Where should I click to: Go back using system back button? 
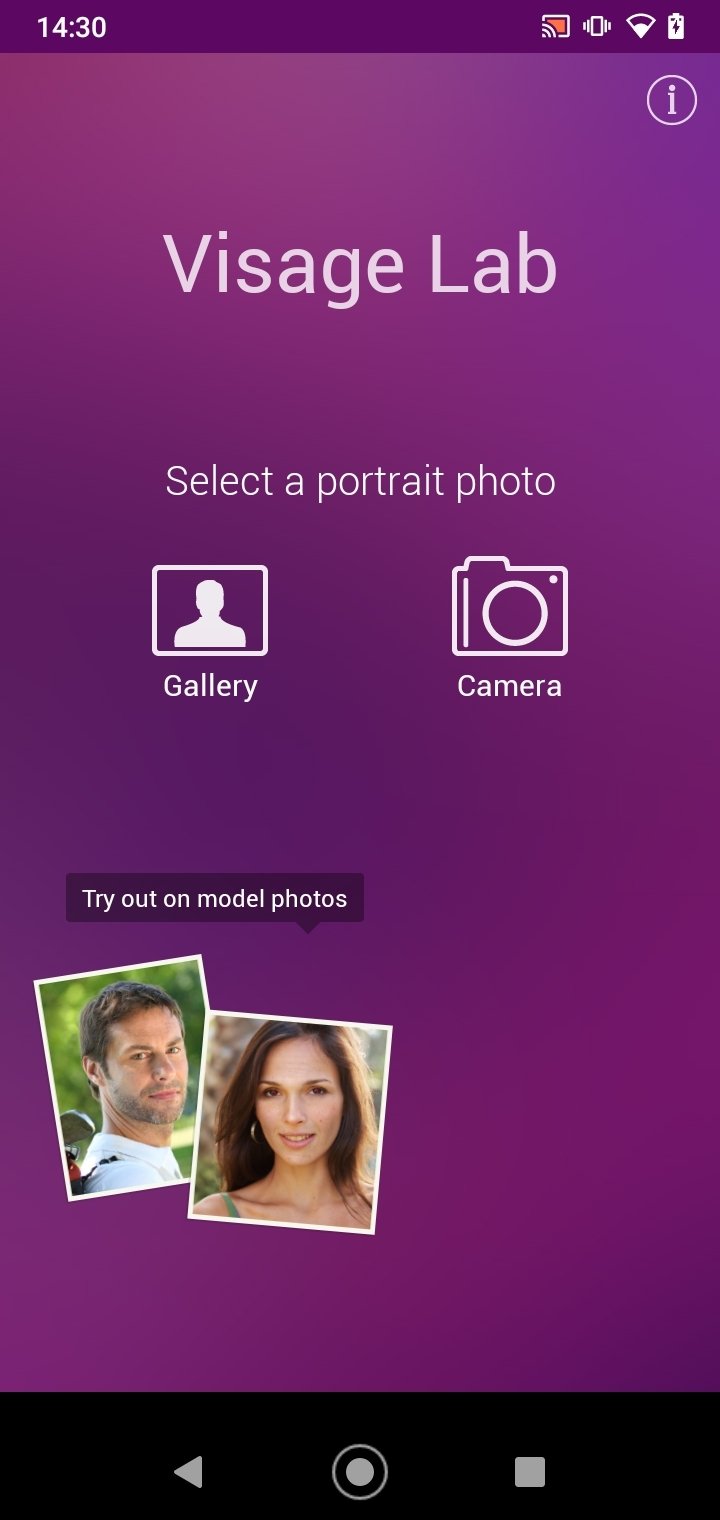coord(189,1471)
